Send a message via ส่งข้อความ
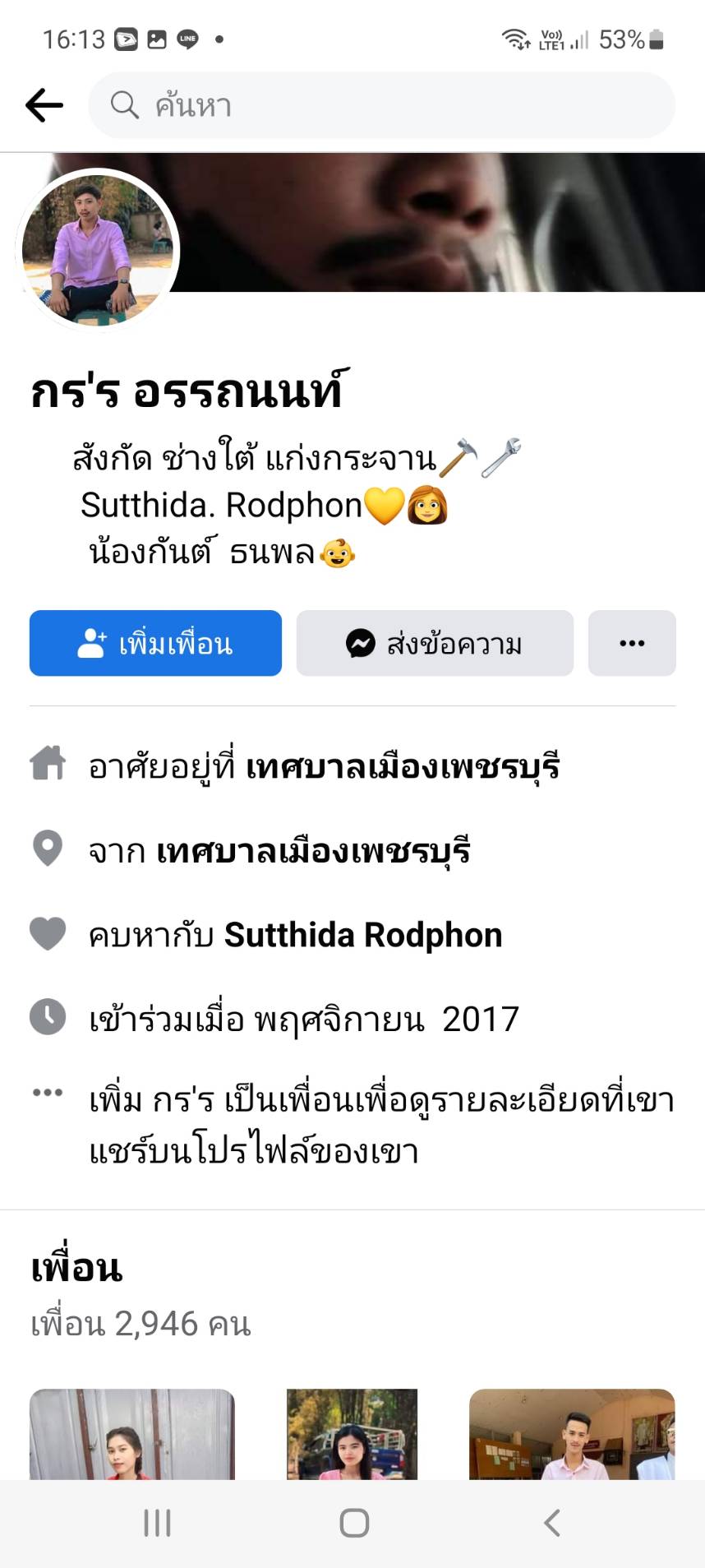The height and width of the screenshot is (1568, 705). tap(435, 643)
